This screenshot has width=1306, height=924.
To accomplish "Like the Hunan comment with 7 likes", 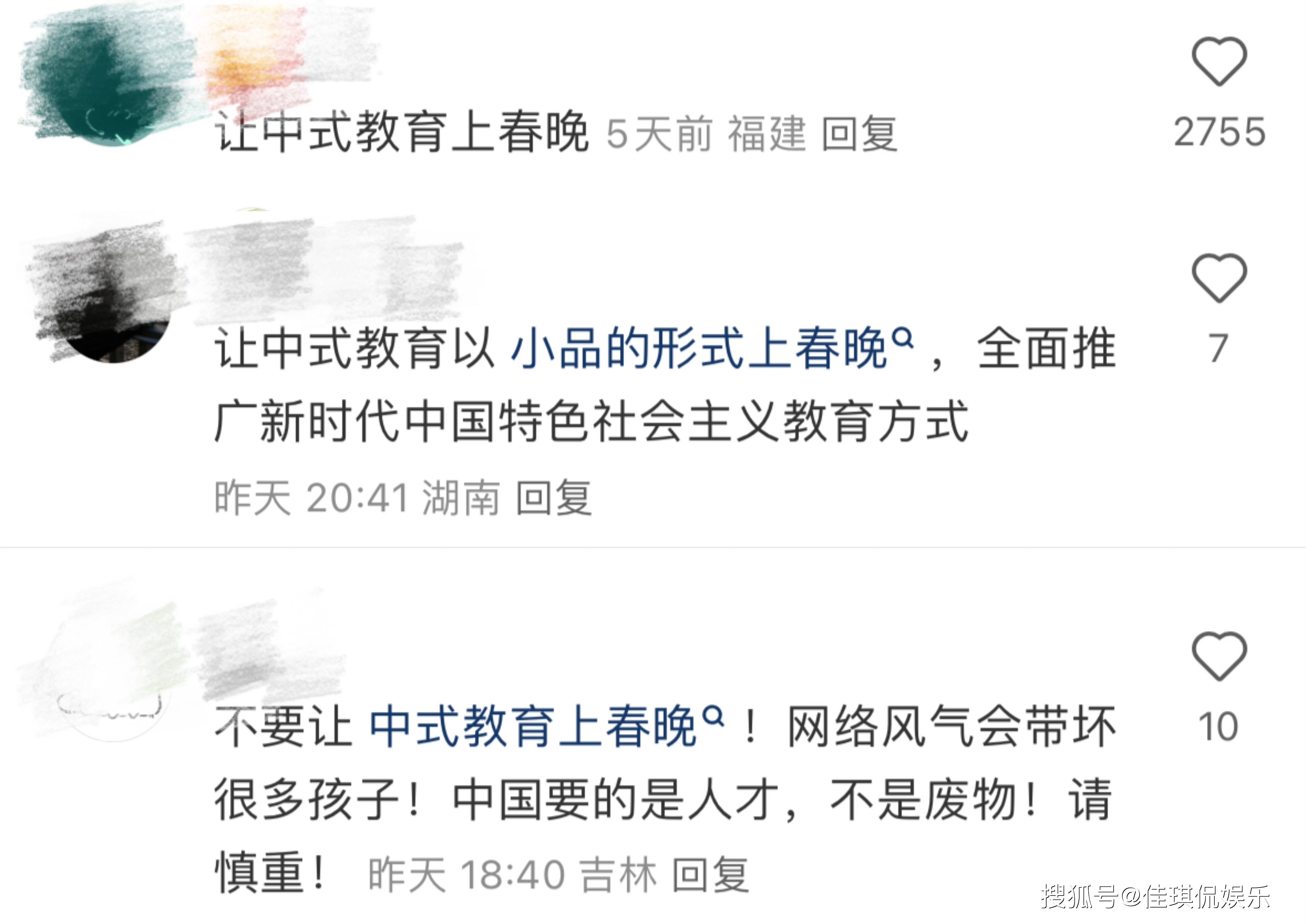I will pyautogui.click(x=1219, y=278).
